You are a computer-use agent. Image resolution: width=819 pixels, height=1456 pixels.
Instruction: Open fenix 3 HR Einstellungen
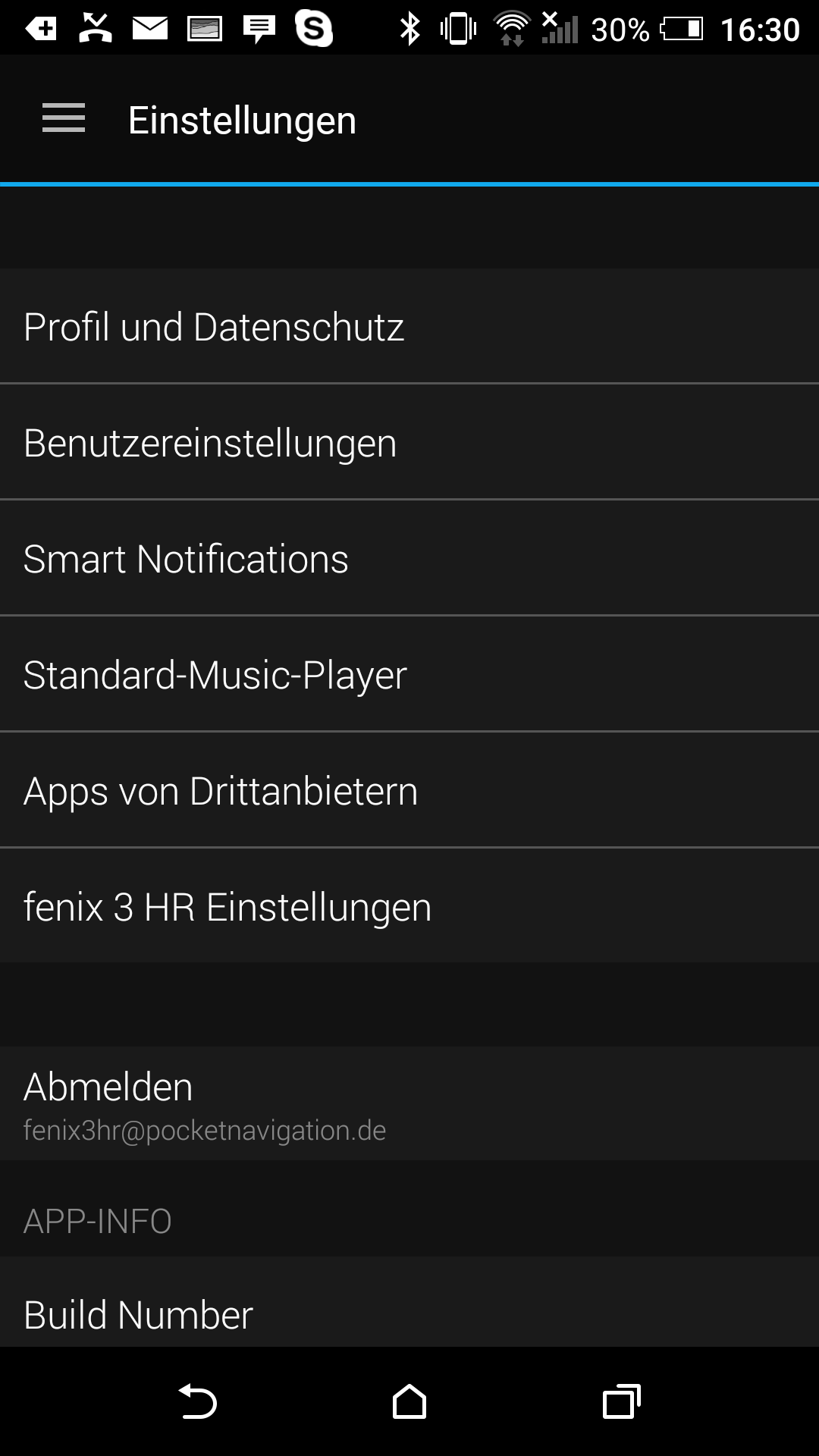pyautogui.click(x=409, y=907)
